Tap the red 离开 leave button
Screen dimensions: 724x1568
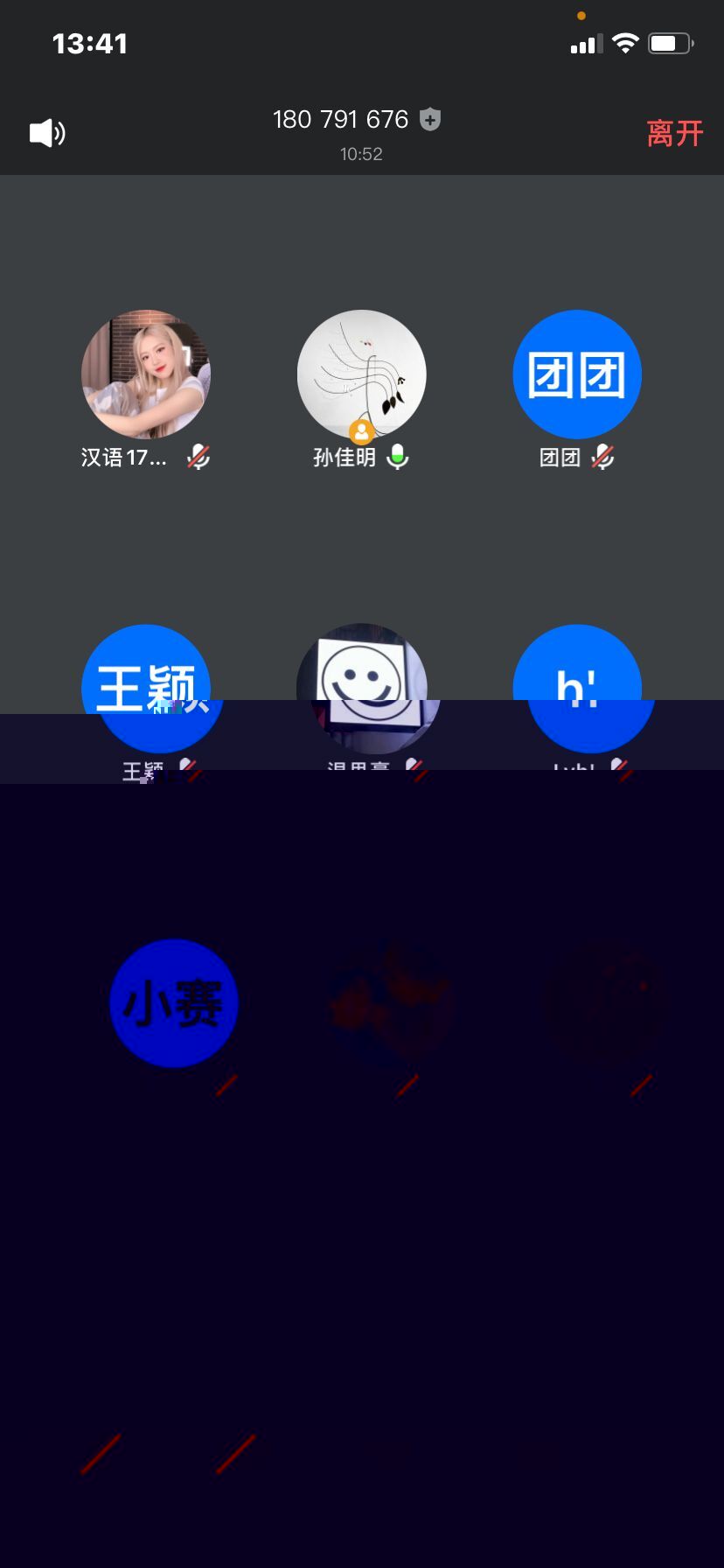674,134
